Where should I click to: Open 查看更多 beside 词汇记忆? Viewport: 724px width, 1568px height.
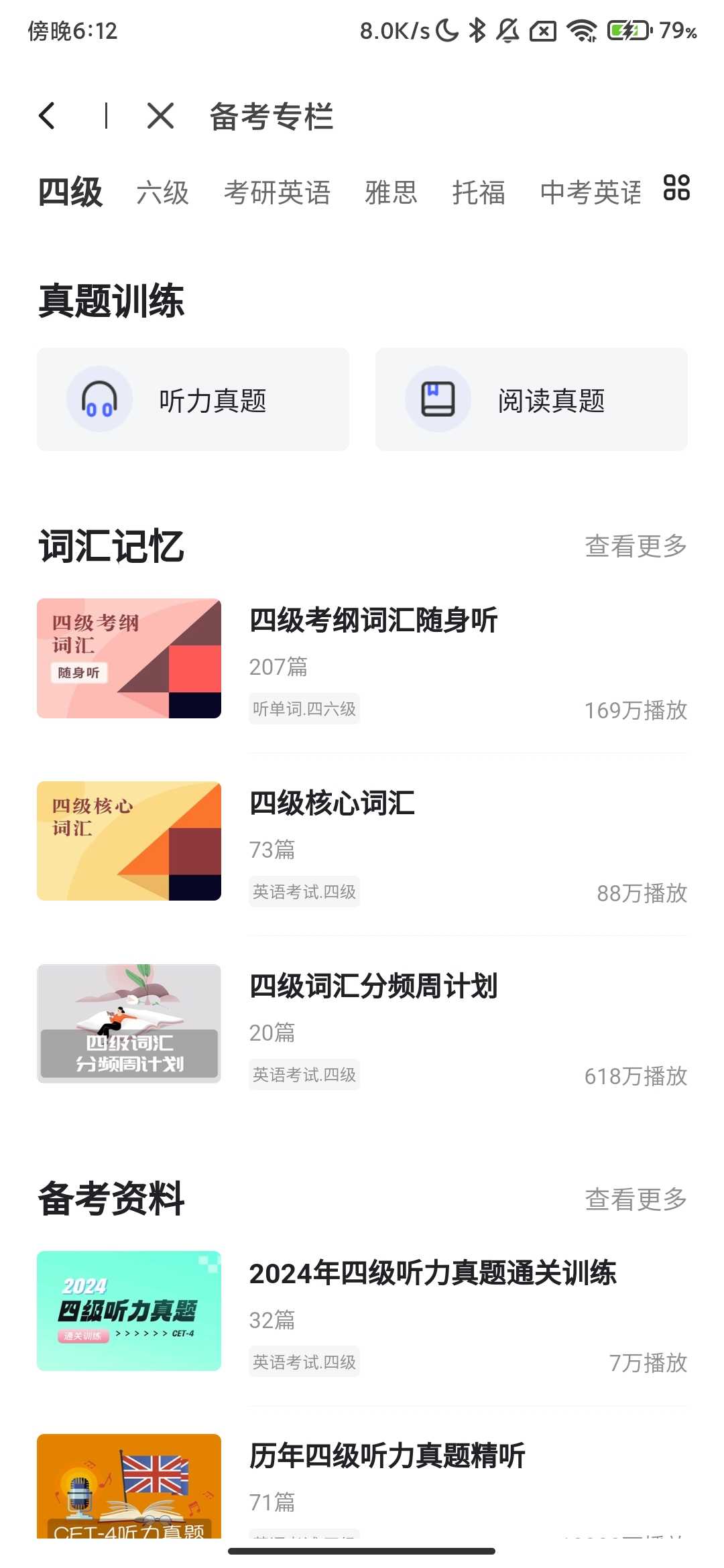click(636, 546)
